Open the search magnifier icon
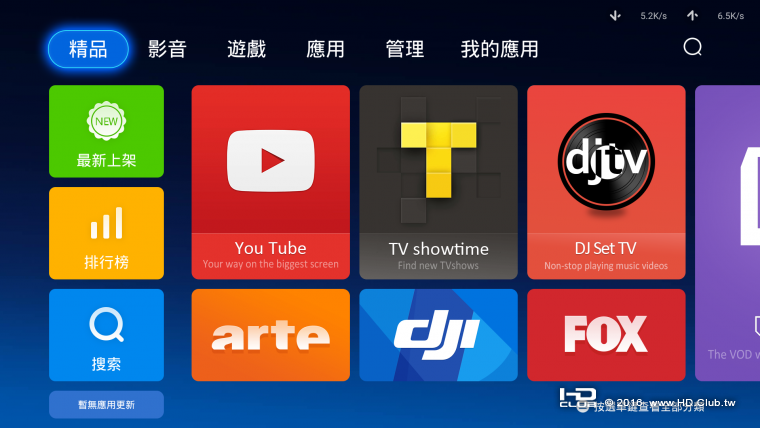760x428 pixels. click(692, 47)
